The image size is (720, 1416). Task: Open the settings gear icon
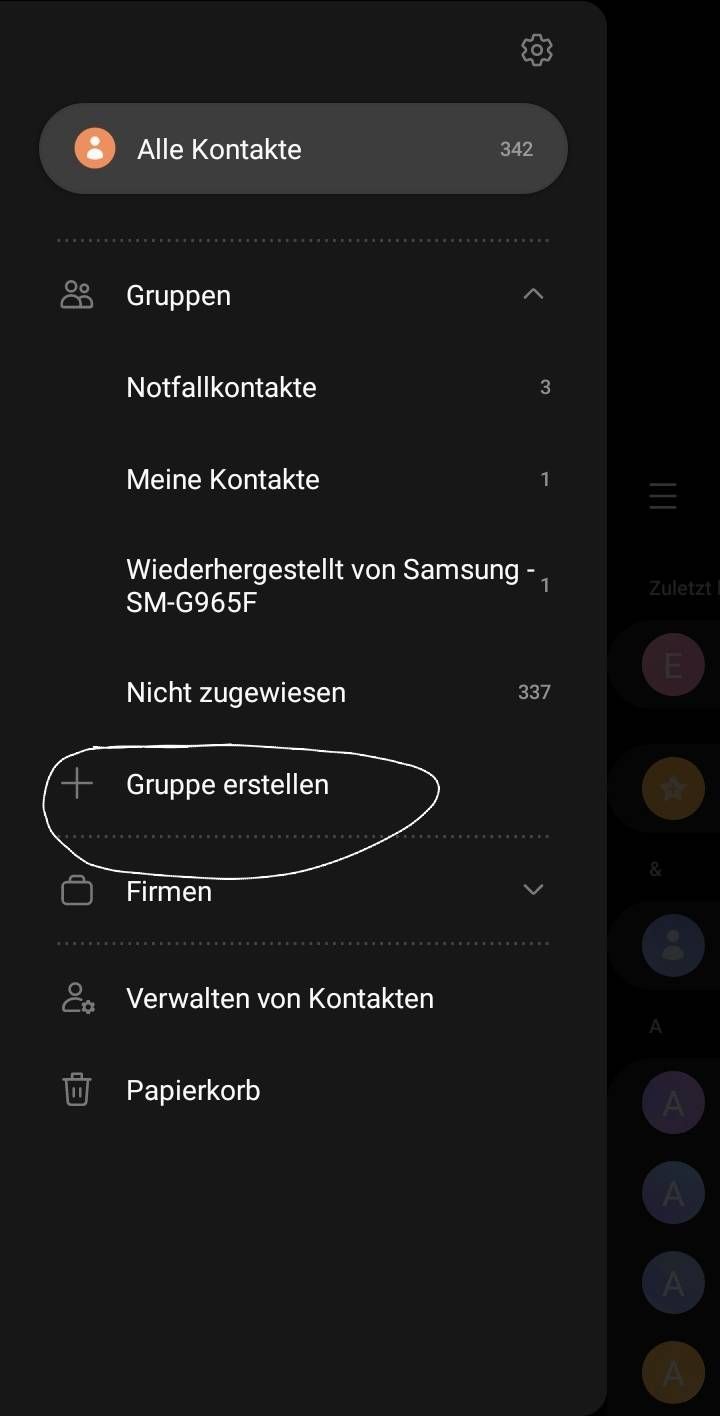coord(537,50)
